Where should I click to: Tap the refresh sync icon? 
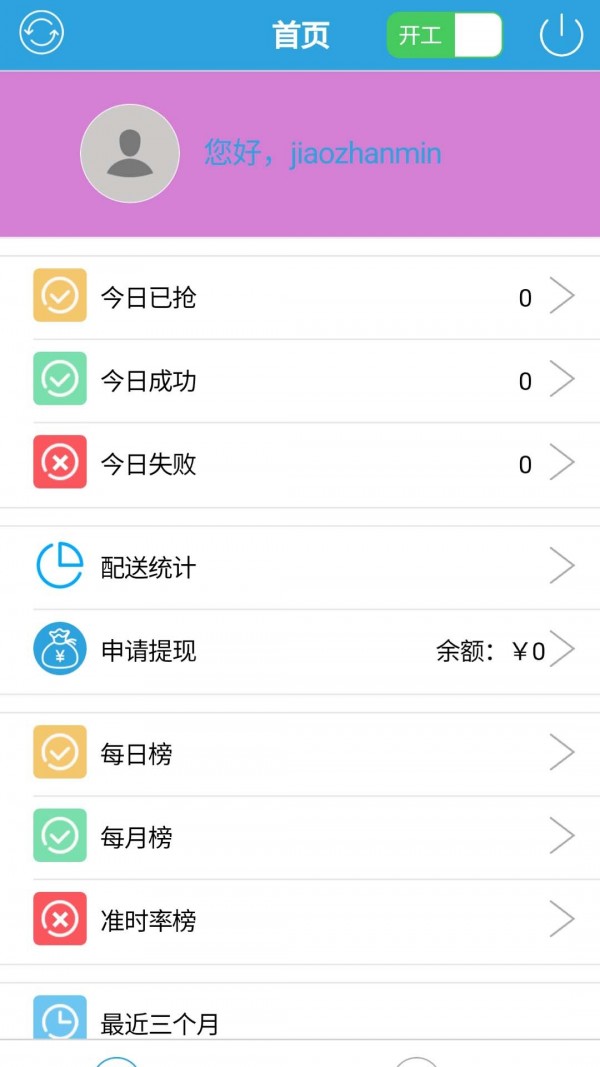[x=41, y=33]
